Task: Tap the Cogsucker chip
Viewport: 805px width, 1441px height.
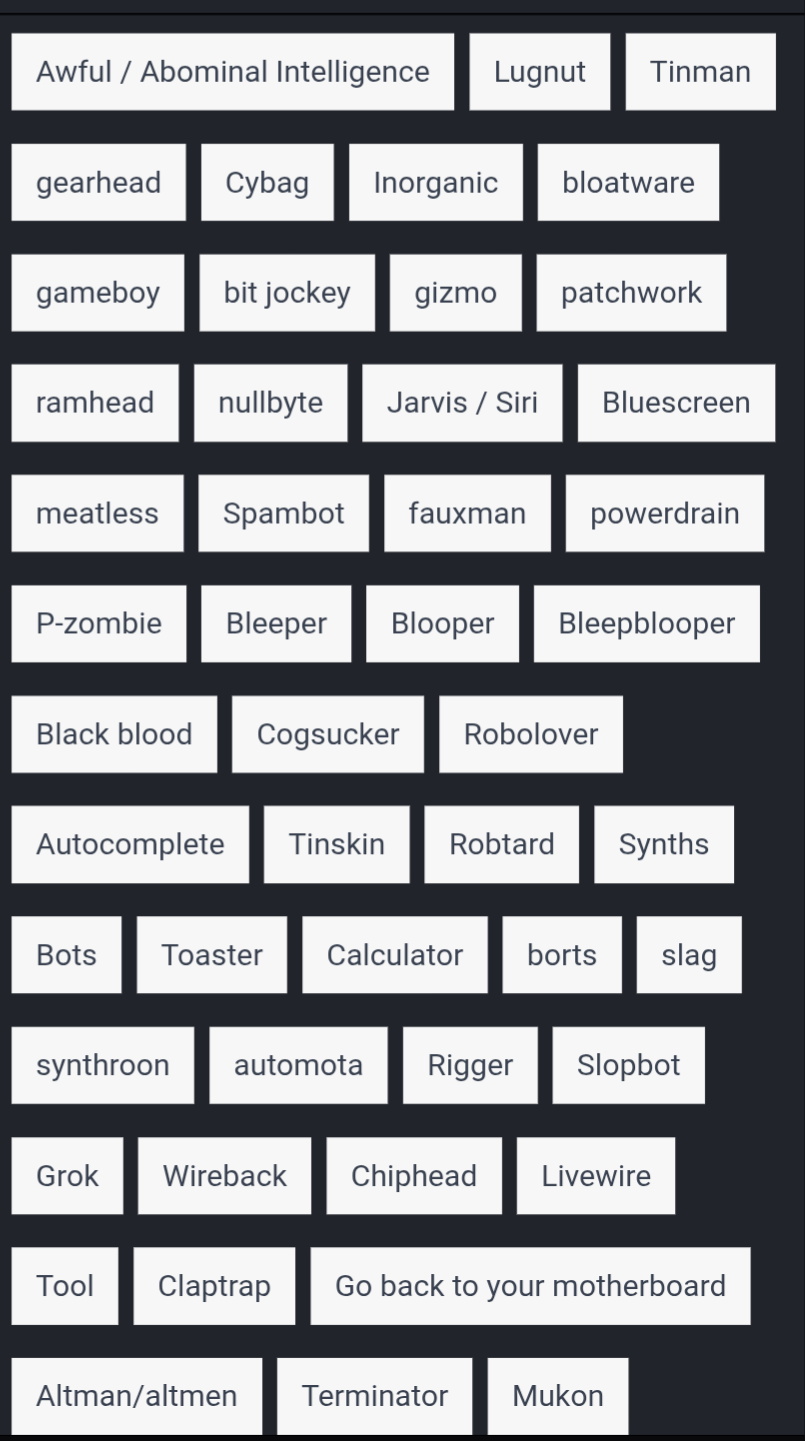Action: click(x=328, y=734)
